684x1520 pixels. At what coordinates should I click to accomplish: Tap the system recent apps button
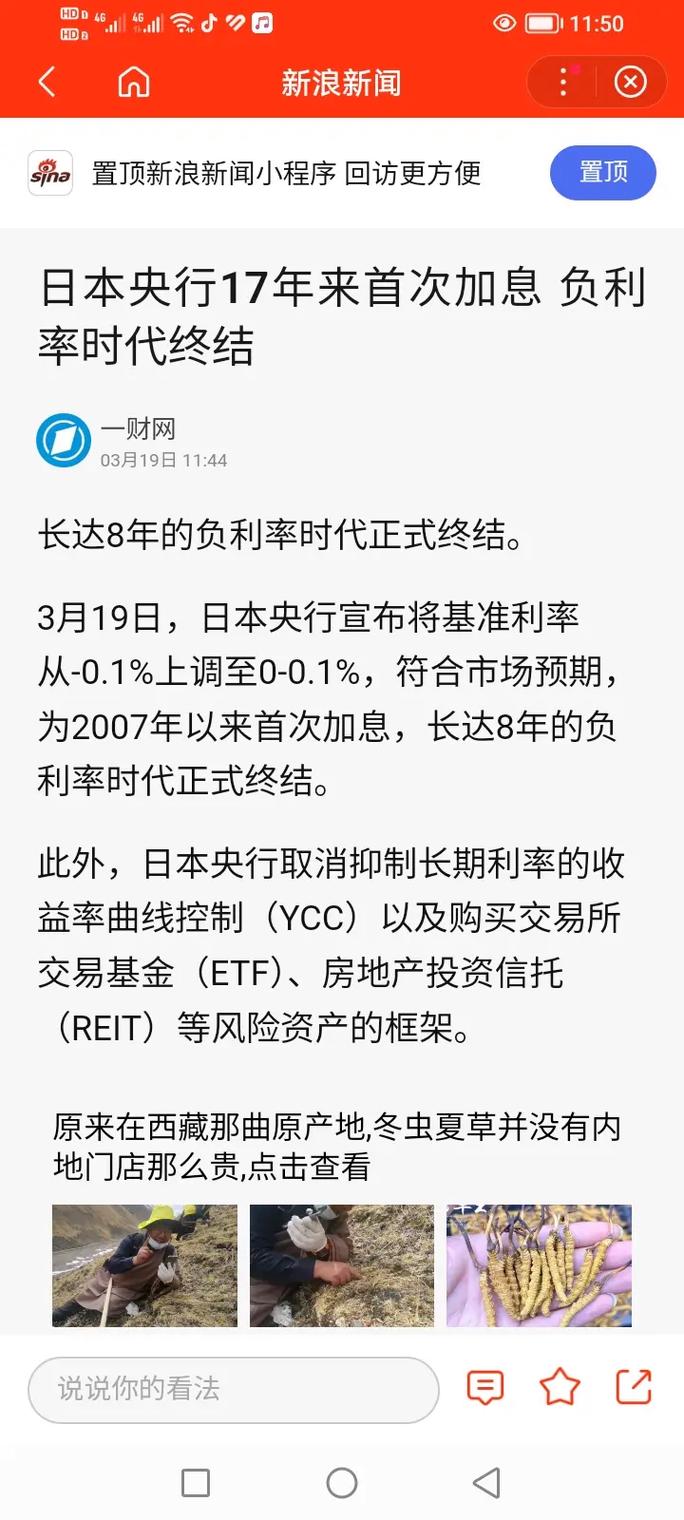[195, 1483]
